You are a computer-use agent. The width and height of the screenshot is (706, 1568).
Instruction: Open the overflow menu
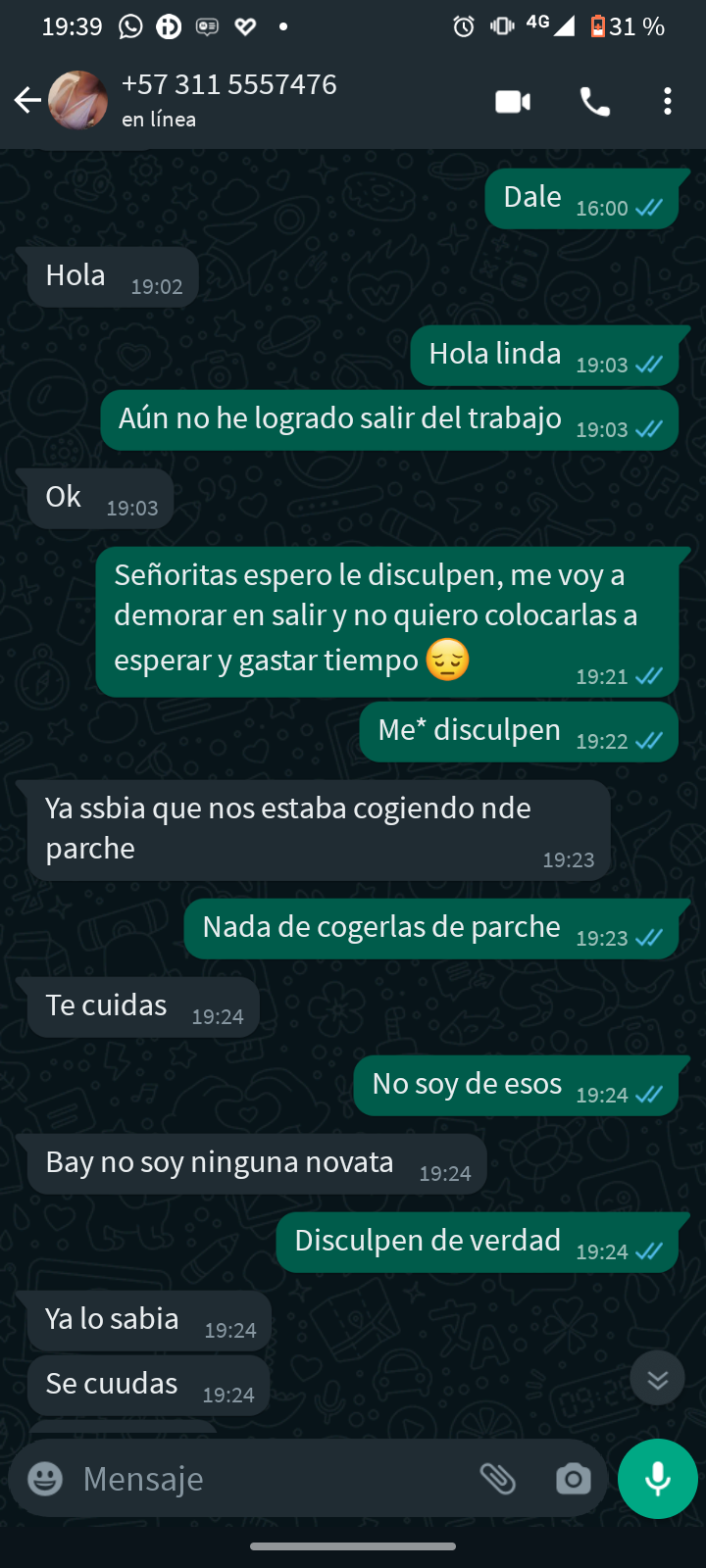tap(668, 102)
